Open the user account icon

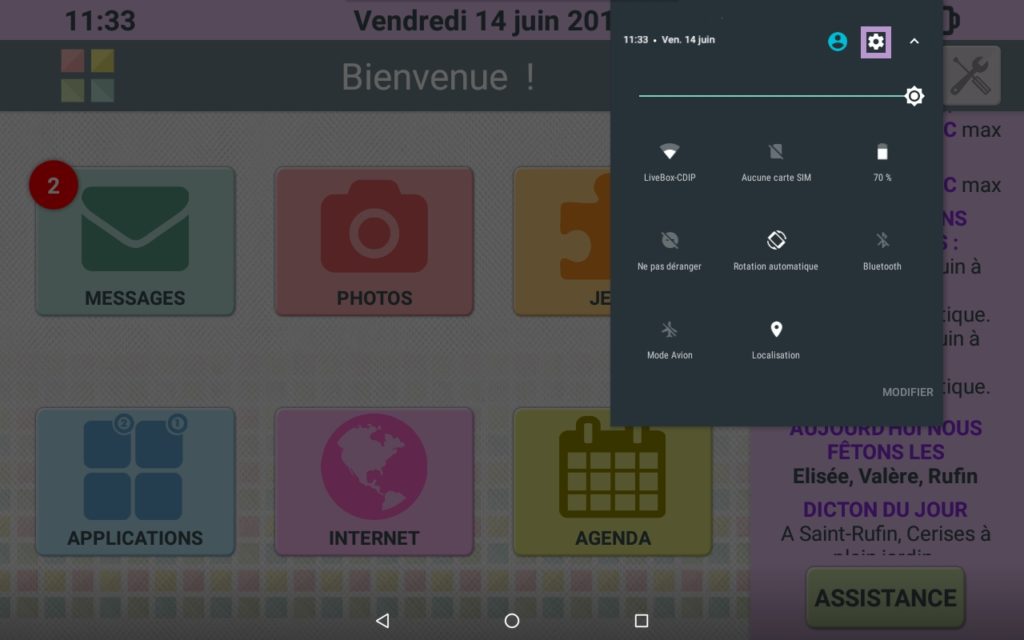coord(838,42)
